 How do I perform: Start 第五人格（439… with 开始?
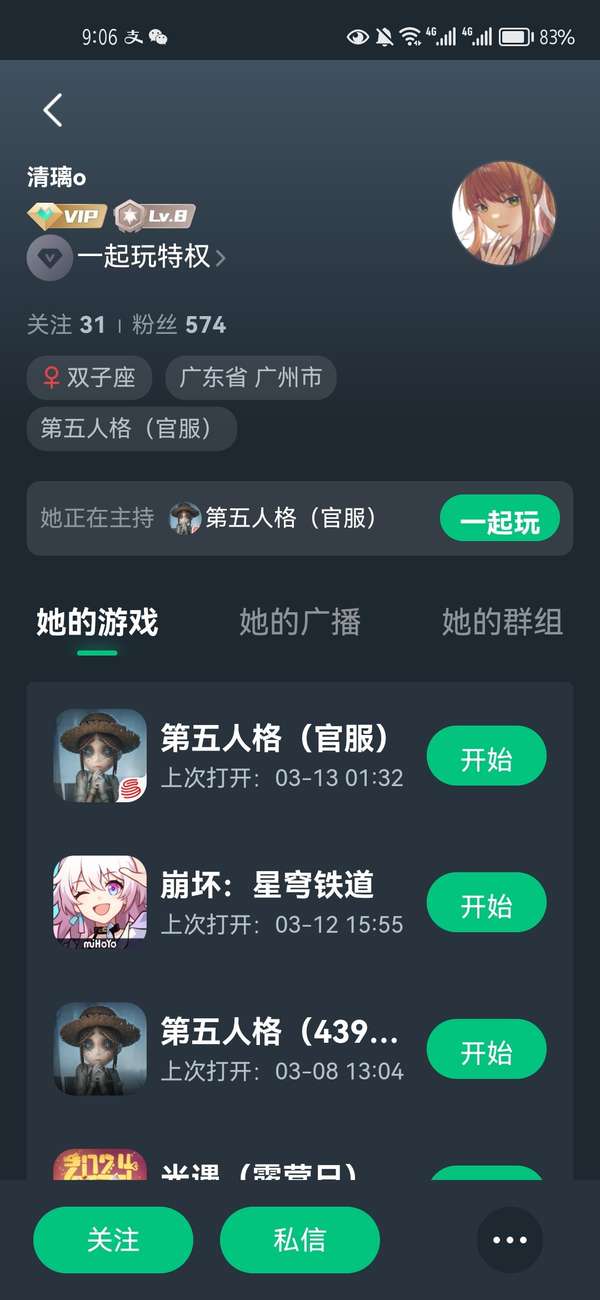click(486, 1052)
